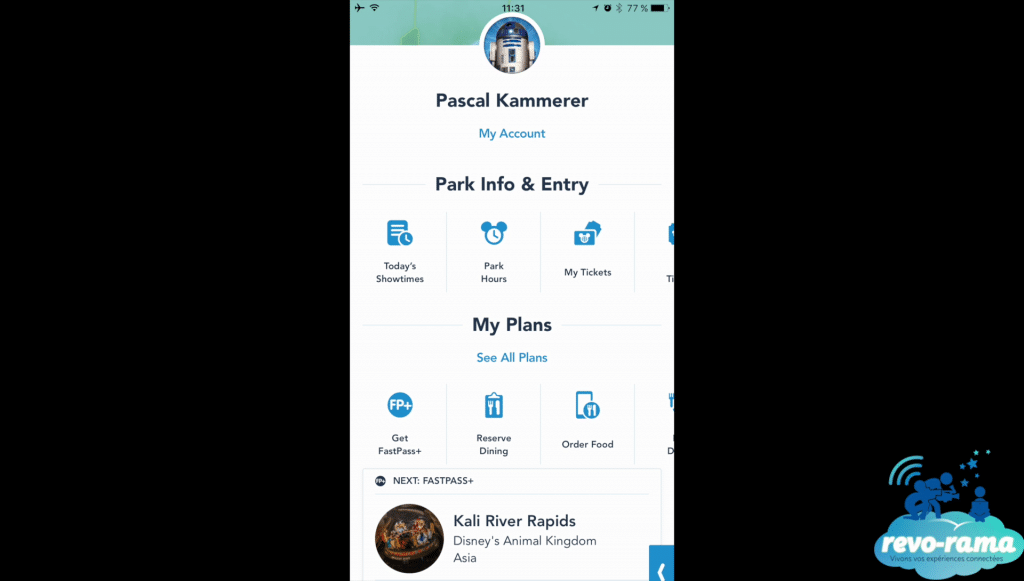1024x581 pixels.
Task: Tap the See All Plans link
Action: 511,357
